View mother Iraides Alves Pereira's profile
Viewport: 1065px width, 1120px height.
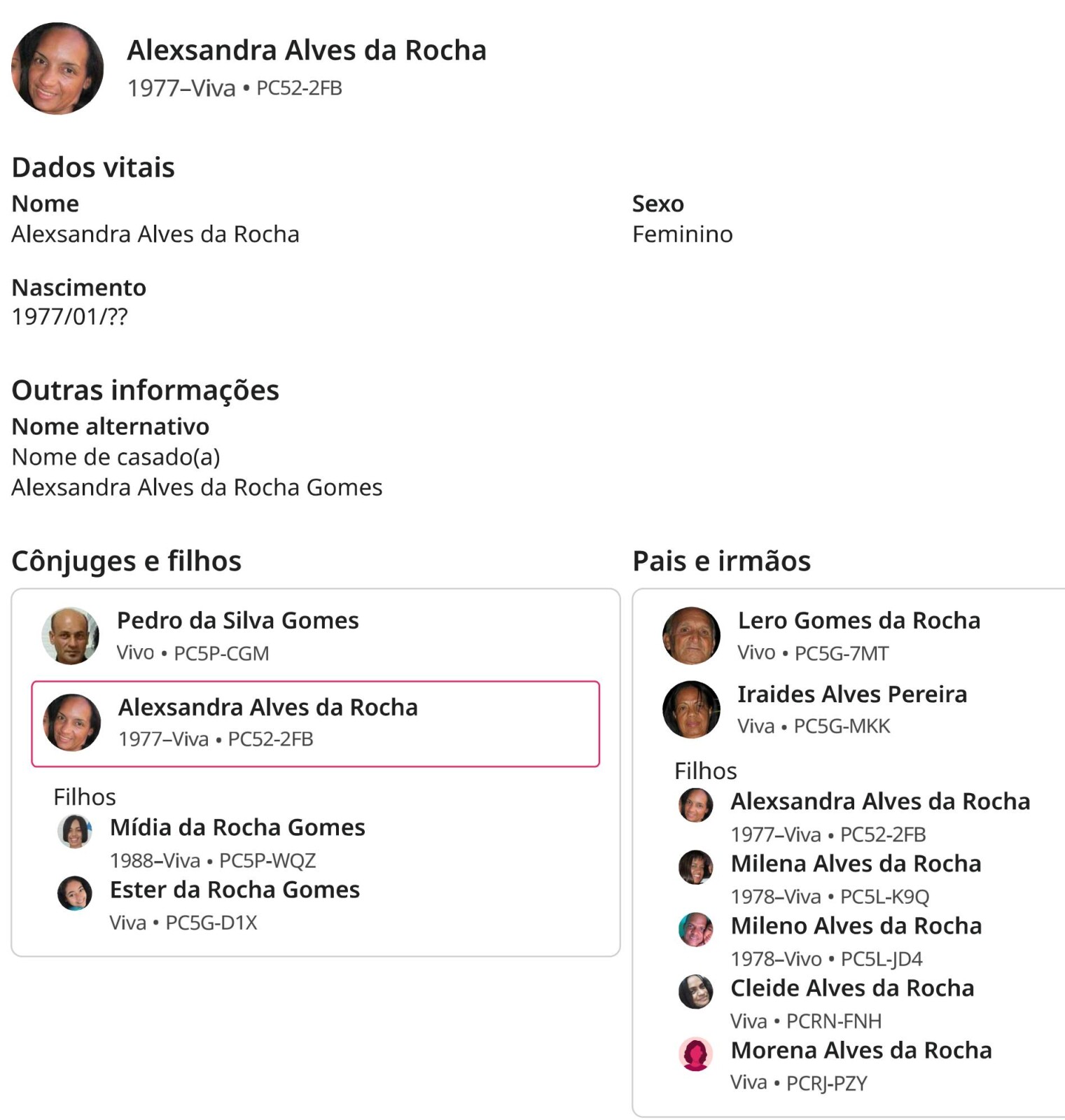coord(851,694)
